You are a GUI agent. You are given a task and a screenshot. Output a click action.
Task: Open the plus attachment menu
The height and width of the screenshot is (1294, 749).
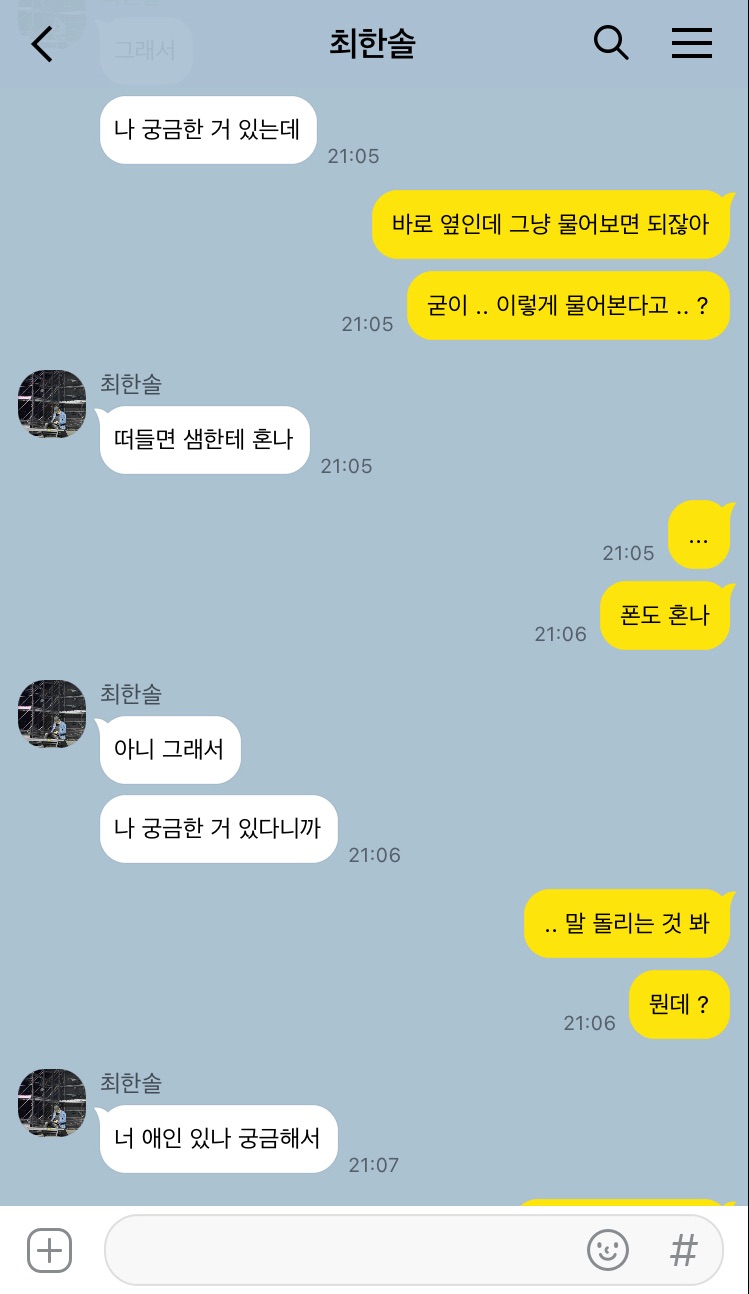coord(49,1250)
